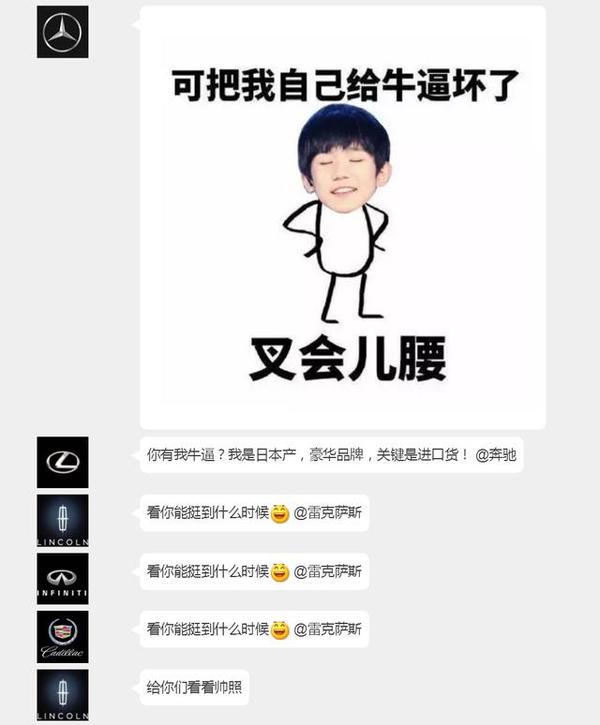Open the Cadillac avatar profile

[62, 636]
